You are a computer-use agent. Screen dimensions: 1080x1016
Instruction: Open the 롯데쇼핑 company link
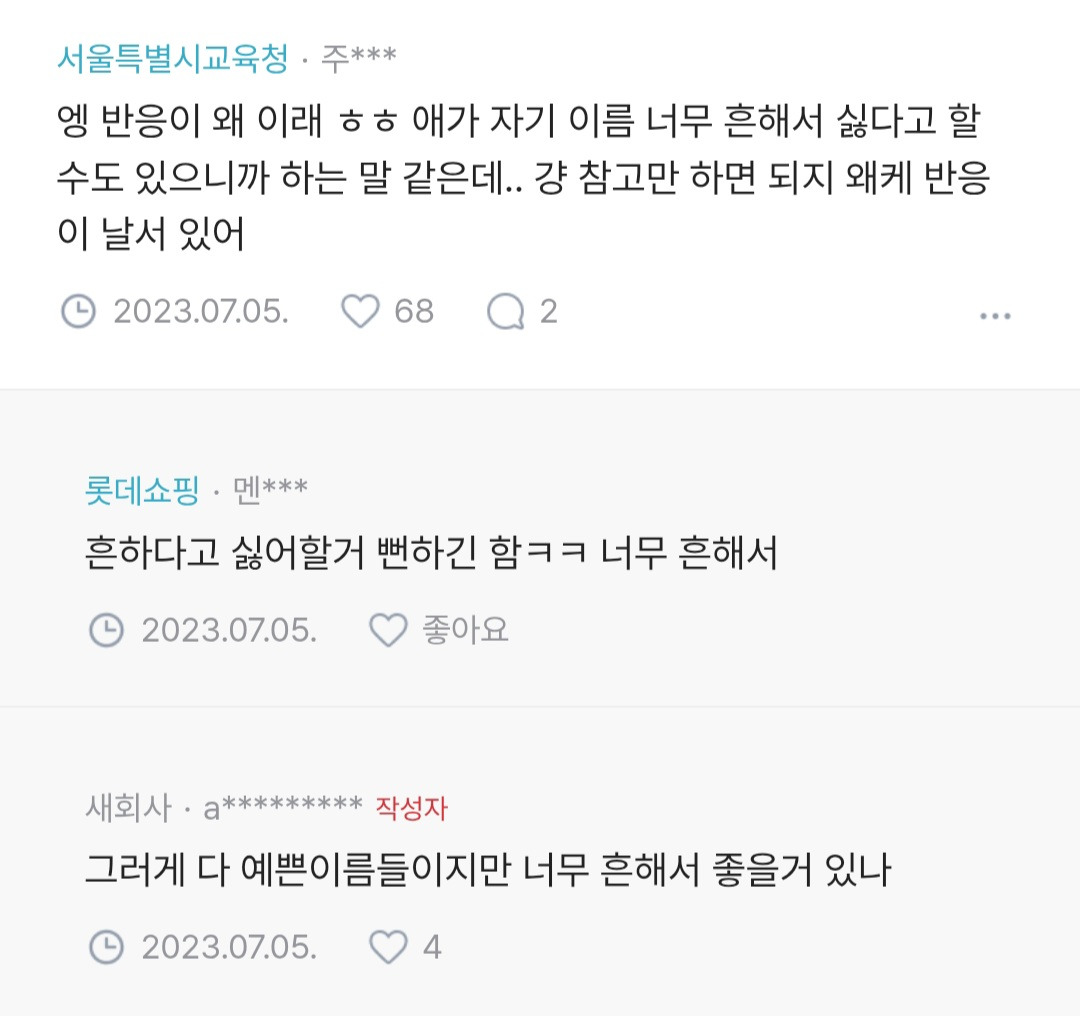(142, 490)
